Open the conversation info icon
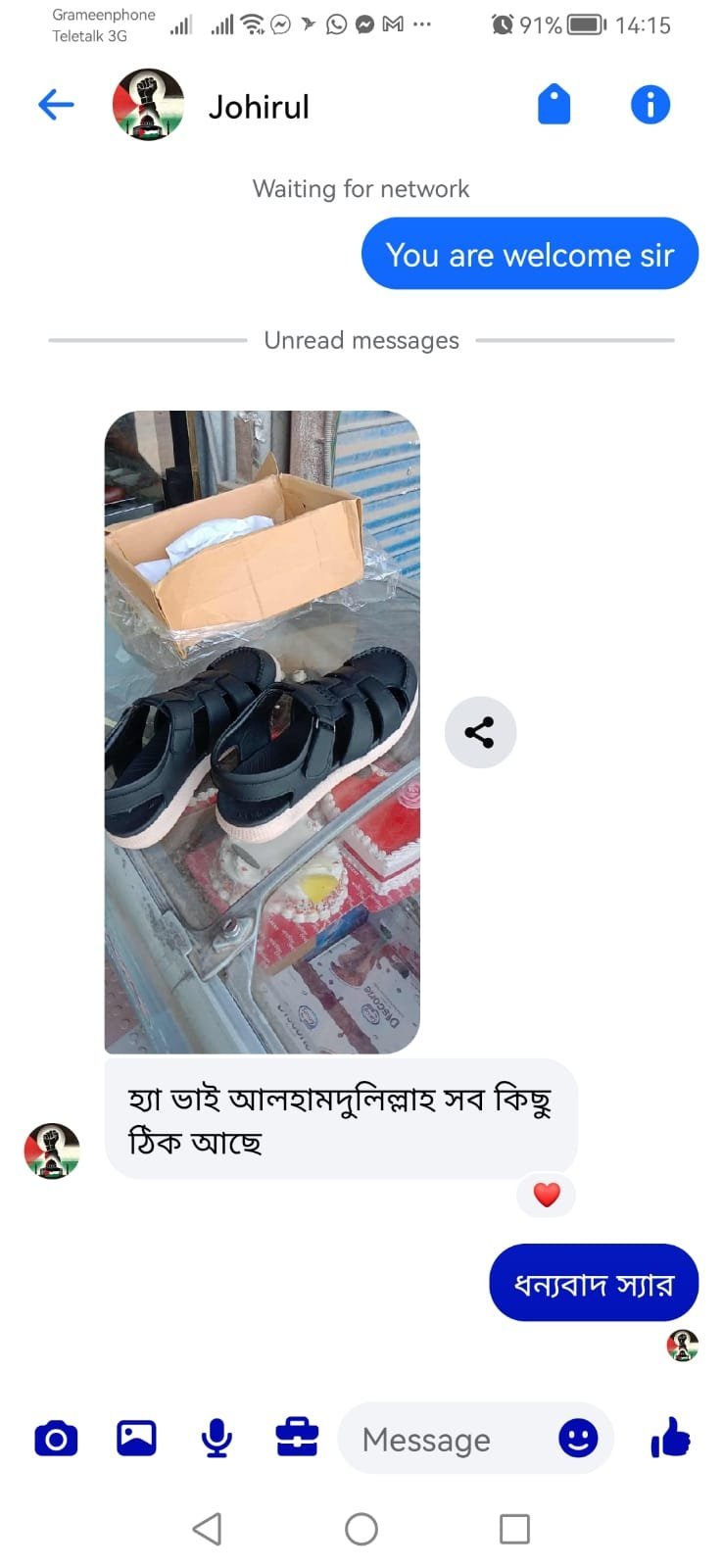This screenshot has width=723, height=1568. coord(650,104)
